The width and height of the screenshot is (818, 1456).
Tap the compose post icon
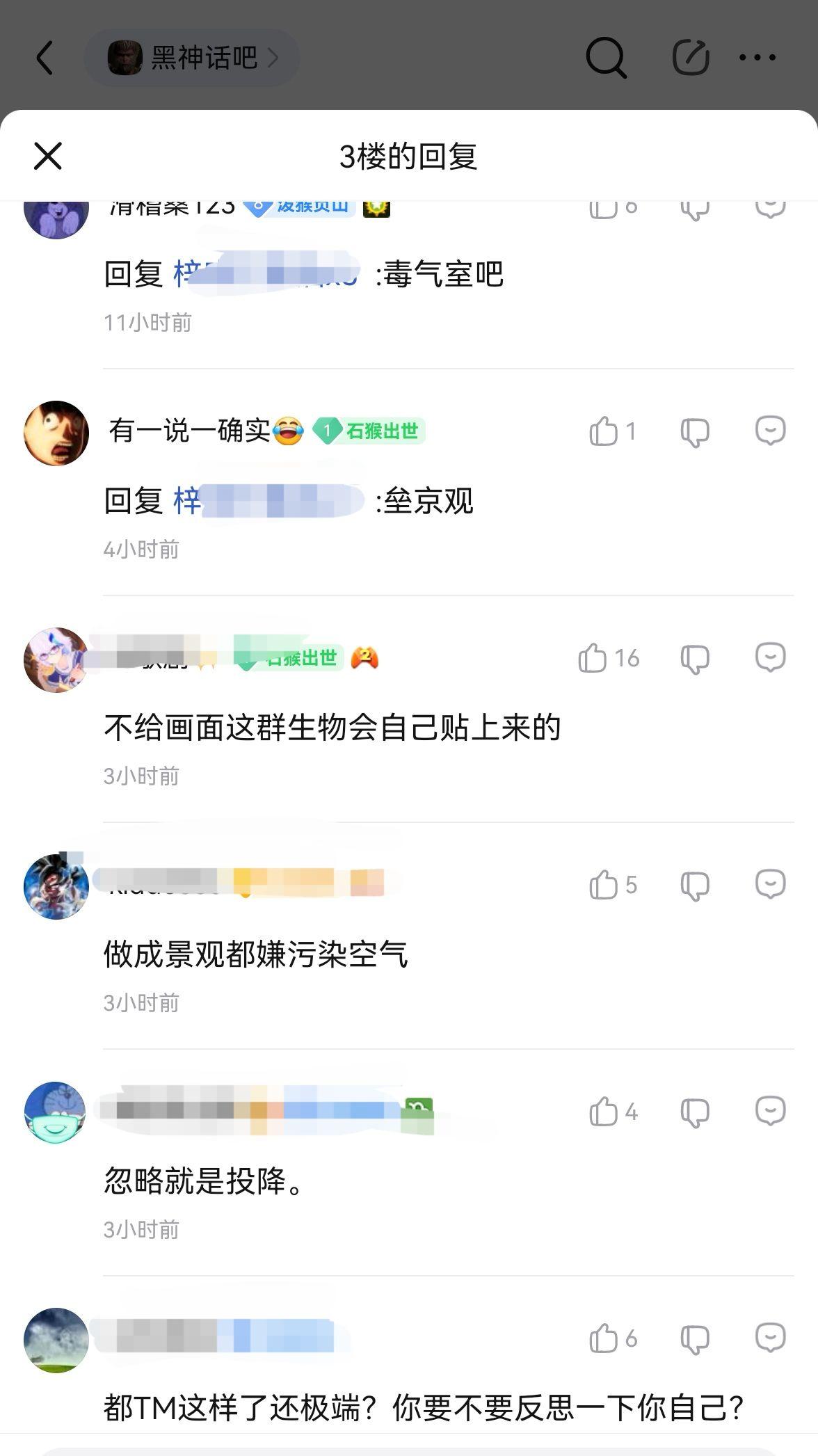point(690,58)
